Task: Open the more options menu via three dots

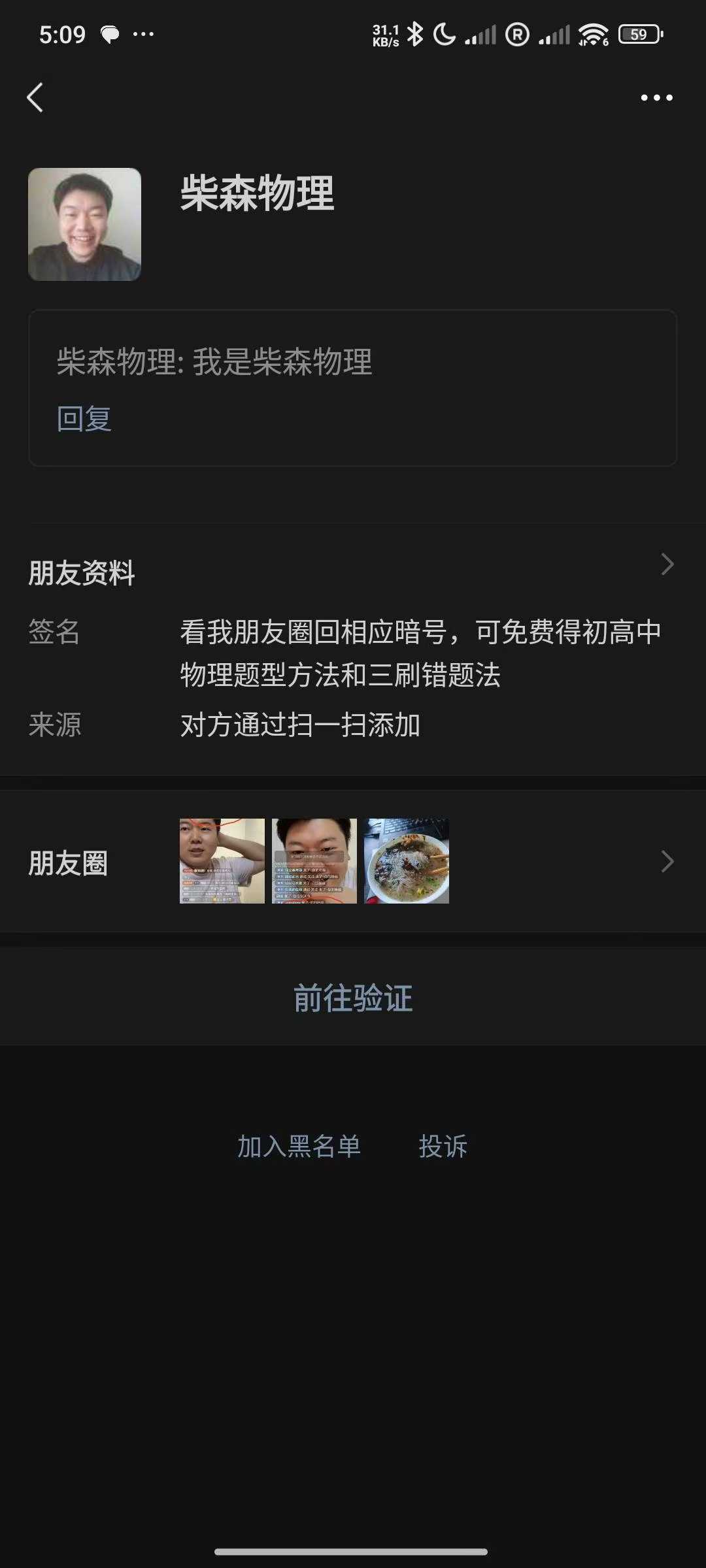Action: point(656,97)
